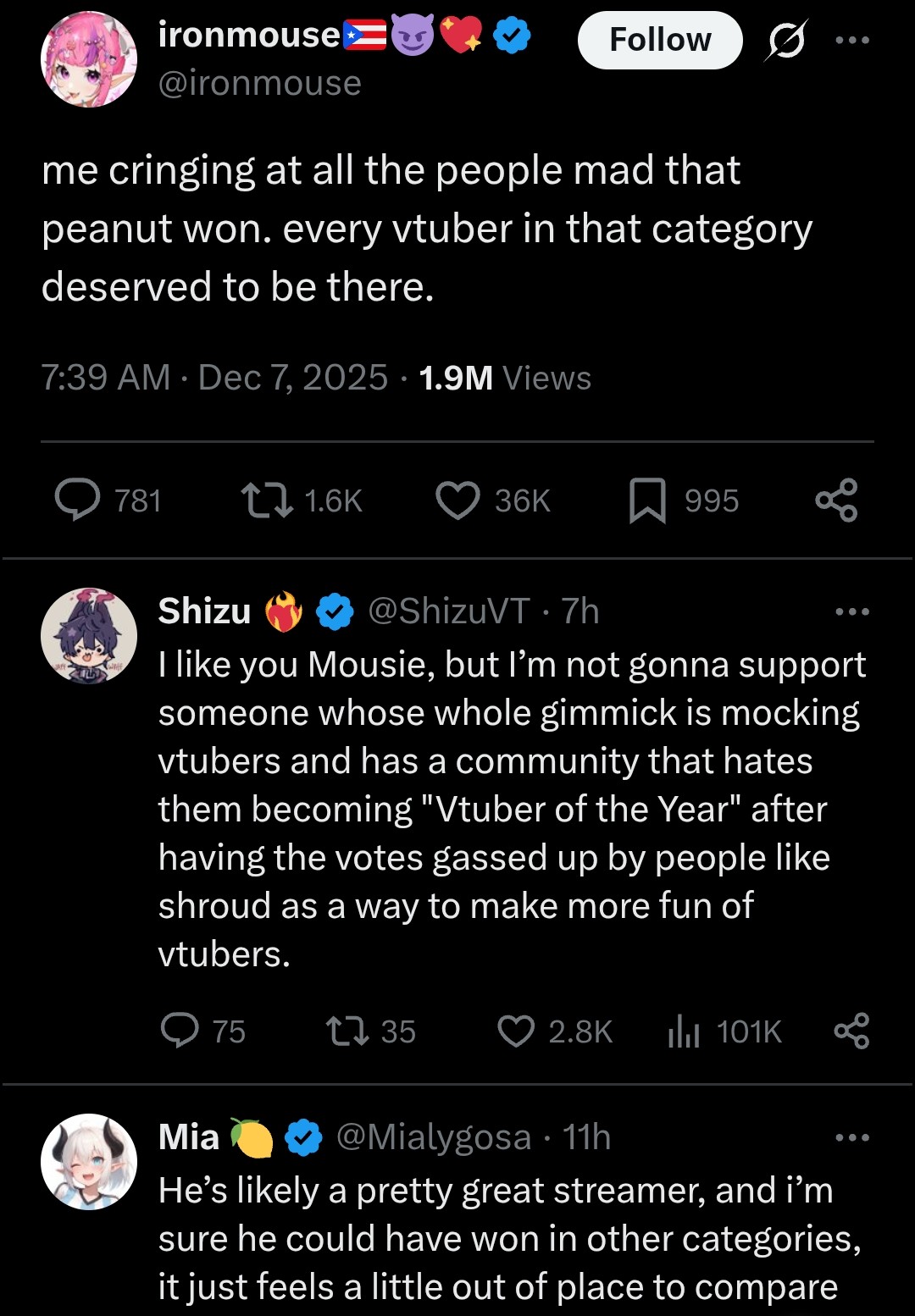The image size is (915, 1316).
Task: Share Shizu's reply
Action: pos(851,1031)
